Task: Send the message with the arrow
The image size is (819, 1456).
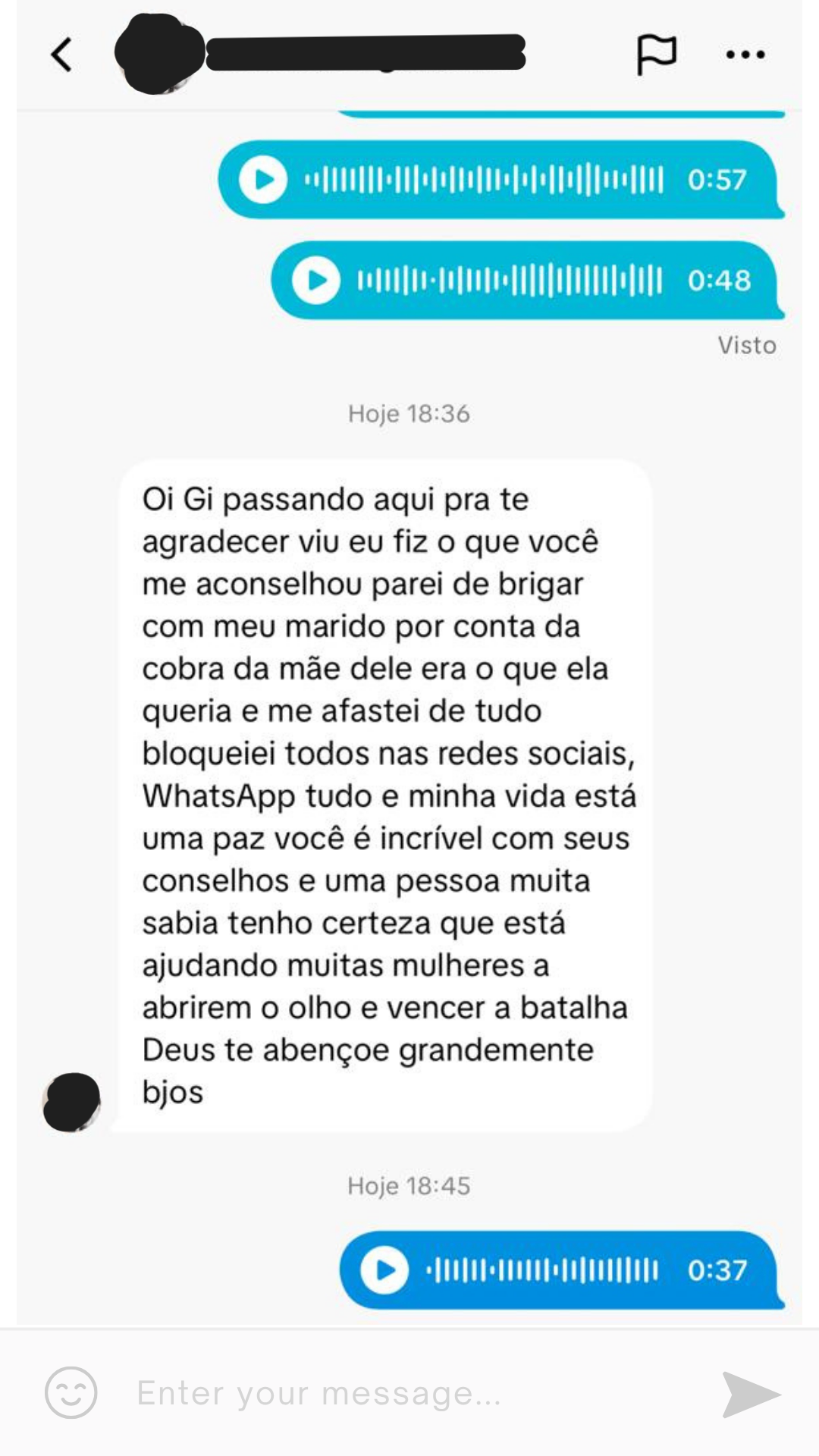Action: [x=749, y=1393]
